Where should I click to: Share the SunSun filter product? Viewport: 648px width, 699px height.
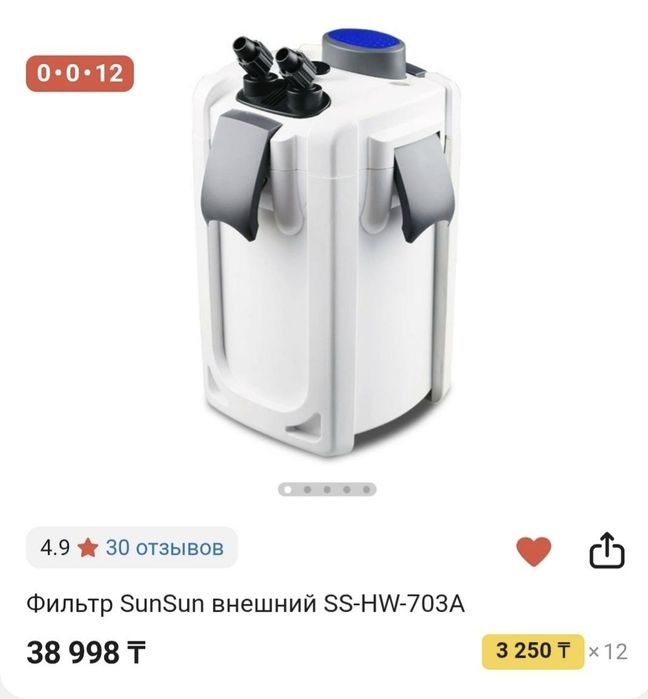606,550
